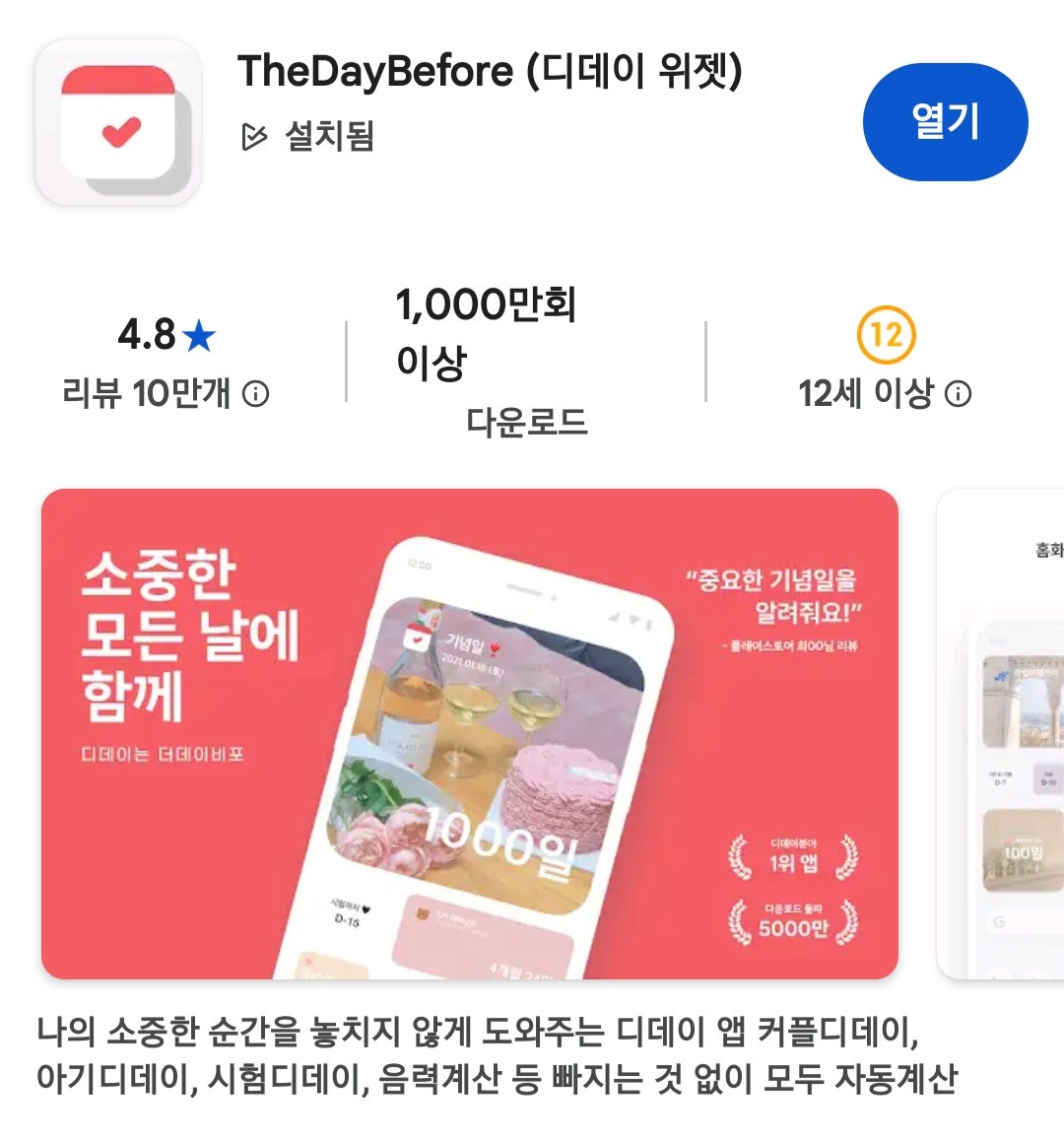Tap the 열기 button to open the app
This screenshot has width=1064, height=1140.
point(945,122)
